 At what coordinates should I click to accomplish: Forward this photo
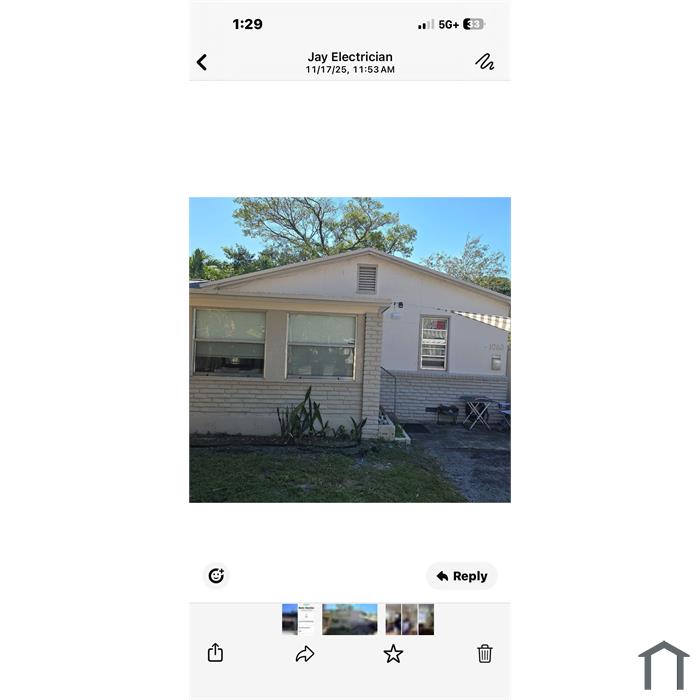[305, 653]
